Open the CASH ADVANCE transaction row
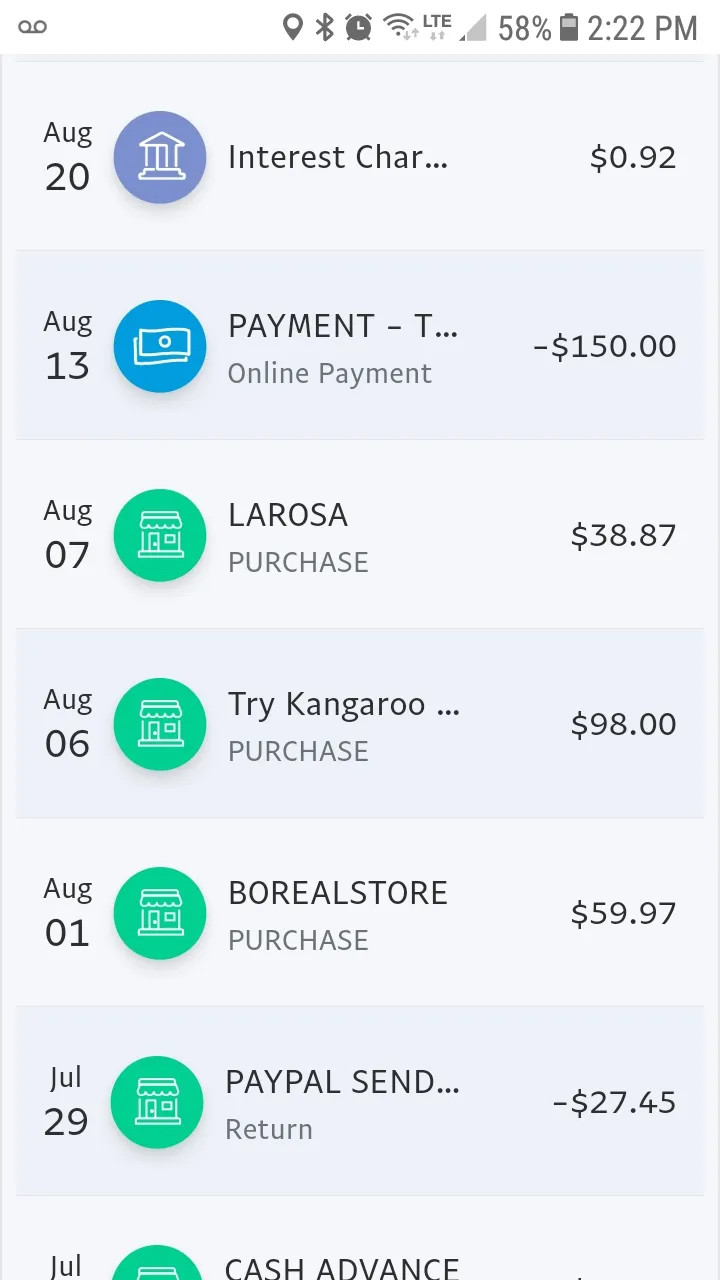The width and height of the screenshot is (720, 1280). point(360,1238)
